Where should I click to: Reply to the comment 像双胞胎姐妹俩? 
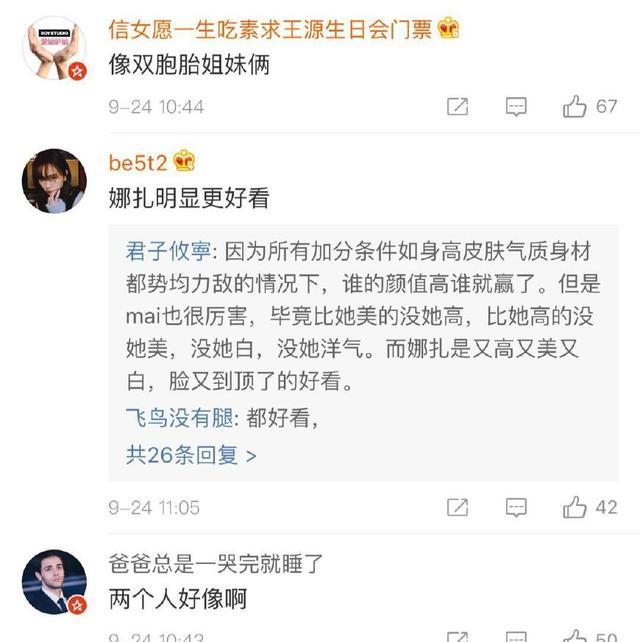pos(516,106)
